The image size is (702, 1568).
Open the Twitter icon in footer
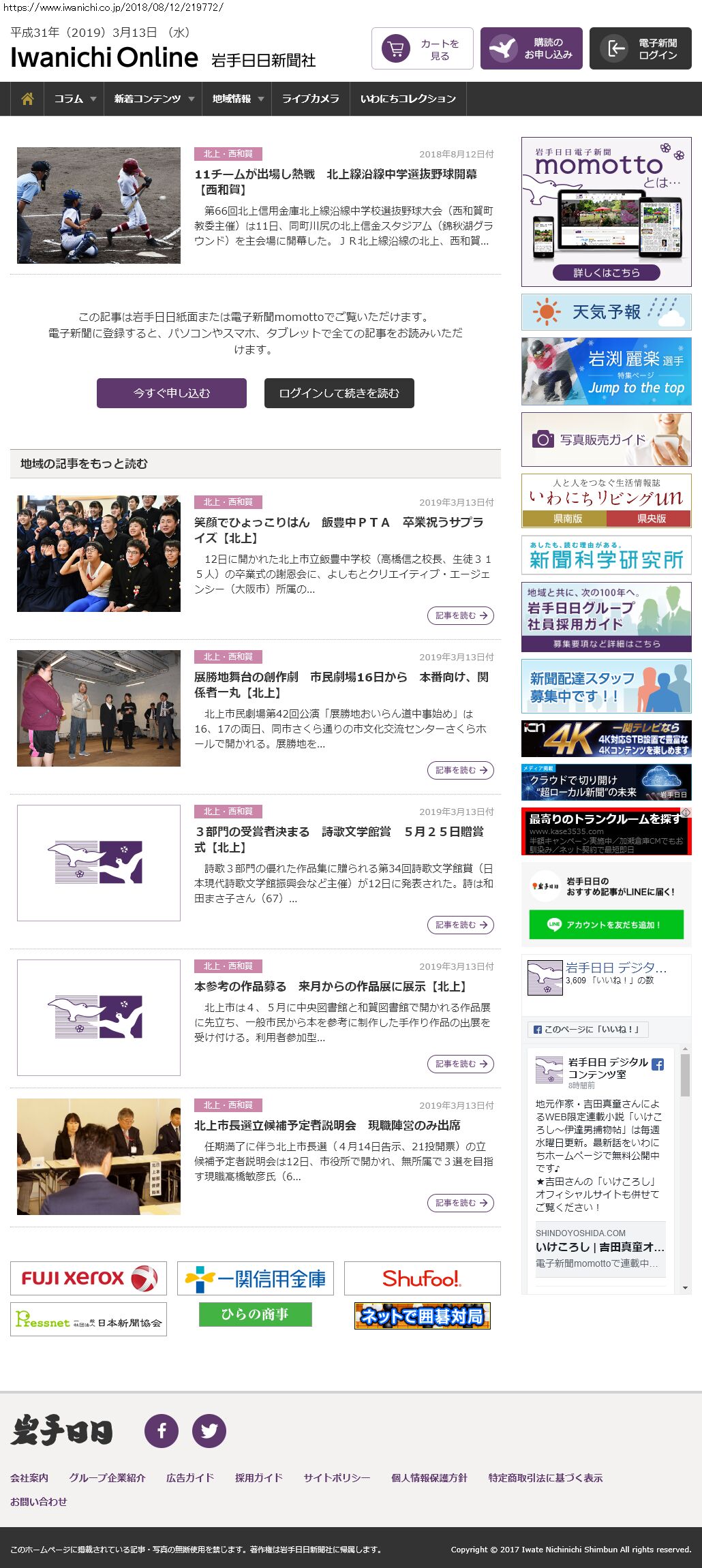[209, 1430]
